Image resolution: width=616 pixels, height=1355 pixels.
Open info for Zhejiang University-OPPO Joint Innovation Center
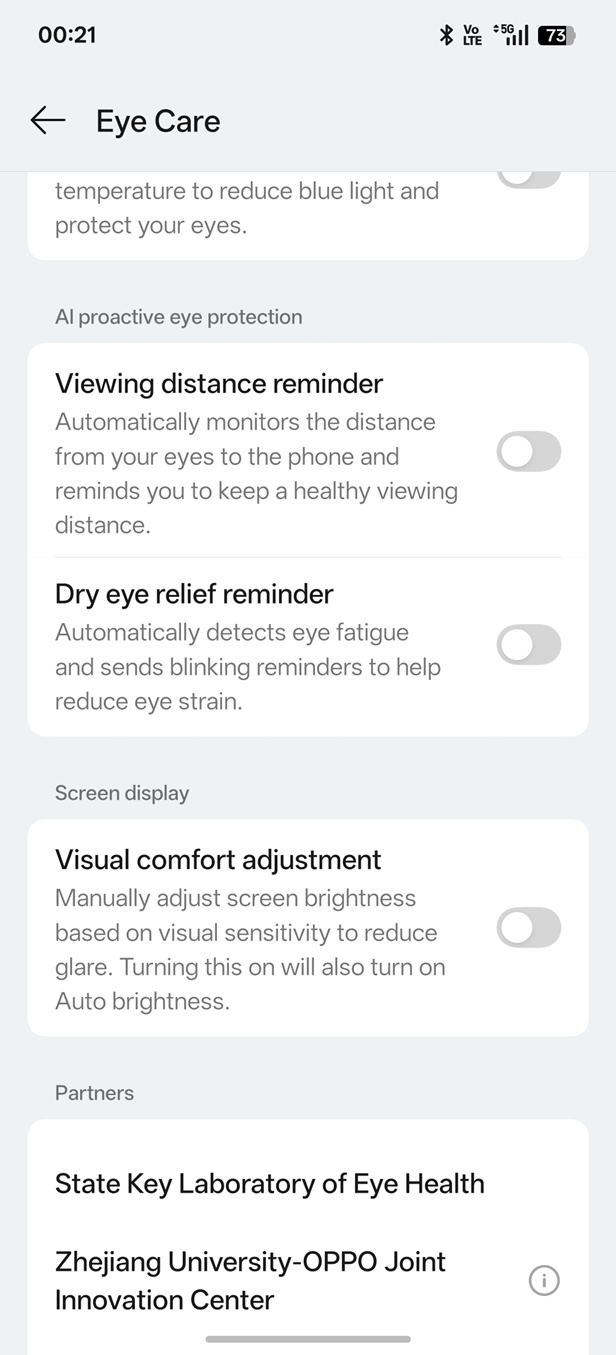543,1280
